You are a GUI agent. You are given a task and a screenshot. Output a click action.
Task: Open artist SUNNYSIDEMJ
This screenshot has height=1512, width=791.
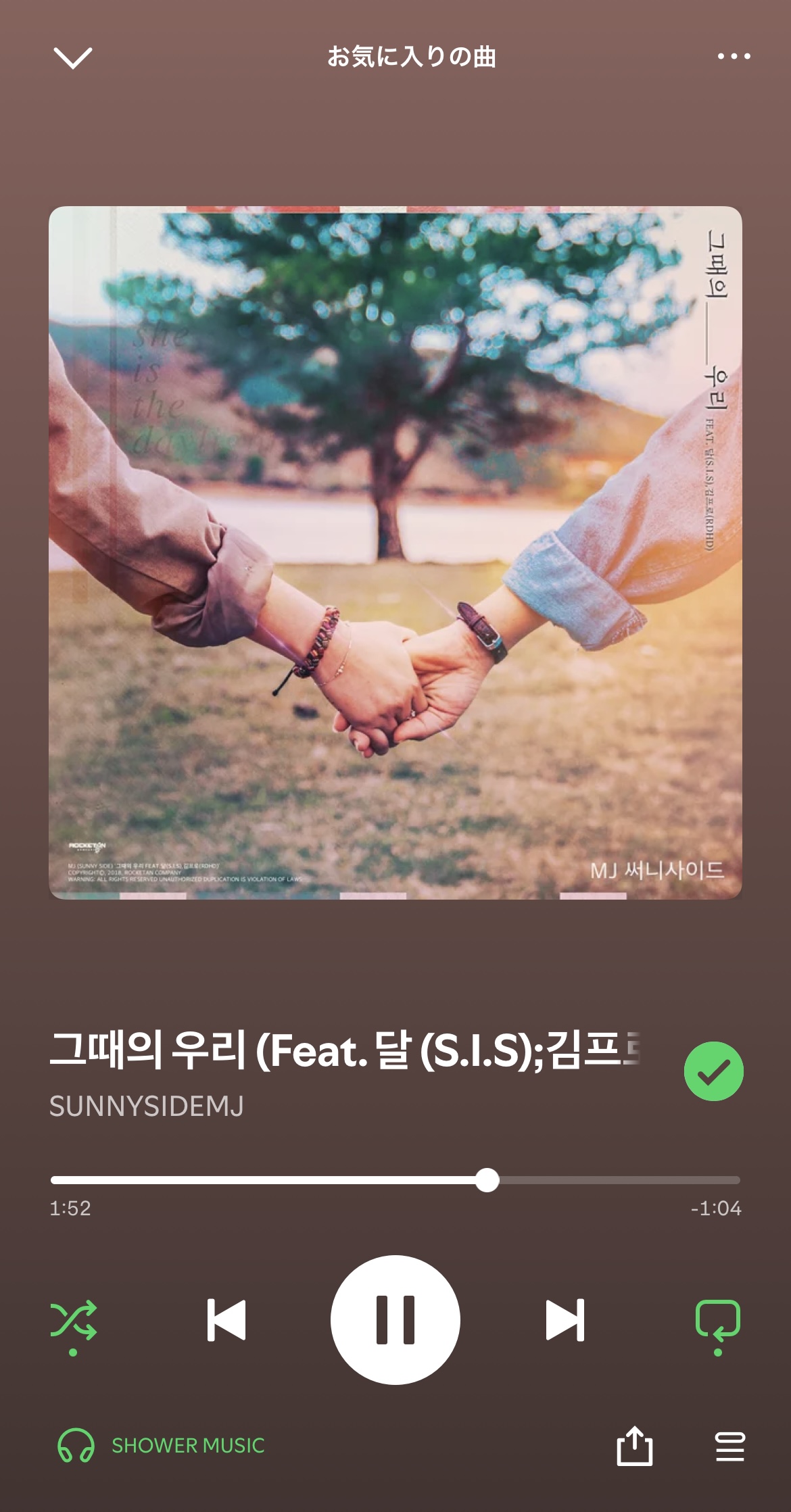(x=147, y=1106)
